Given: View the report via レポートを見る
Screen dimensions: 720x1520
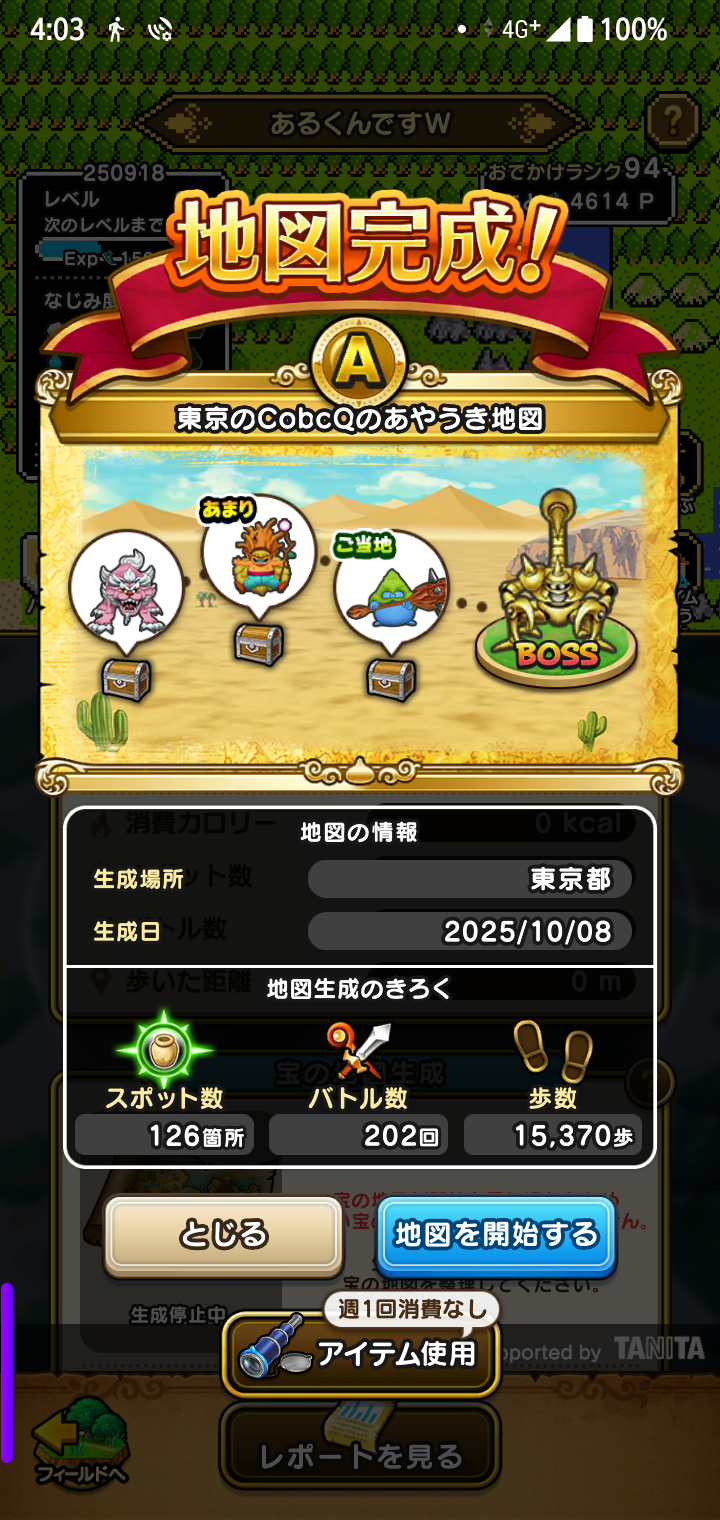Looking at the screenshot, I should [360, 1456].
